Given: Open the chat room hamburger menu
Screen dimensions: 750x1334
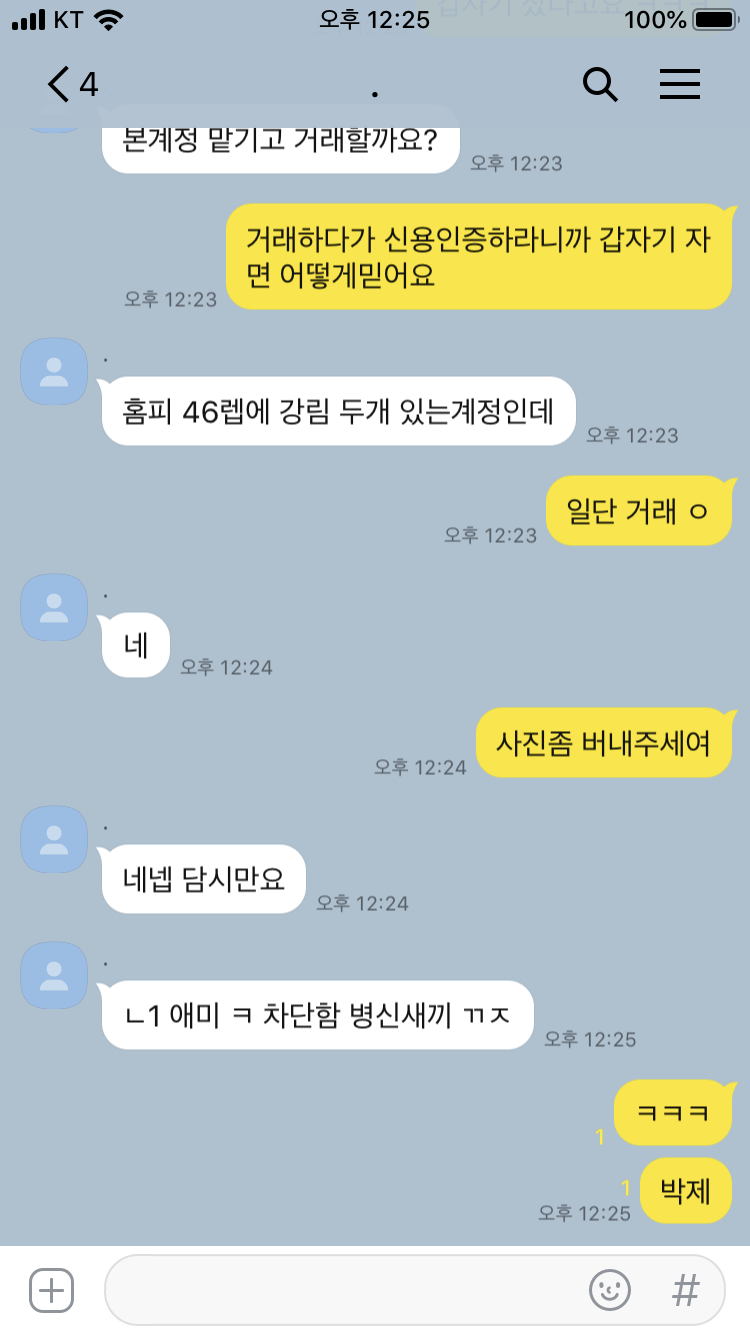Looking at the screenshot, I should tap(680, 85).
